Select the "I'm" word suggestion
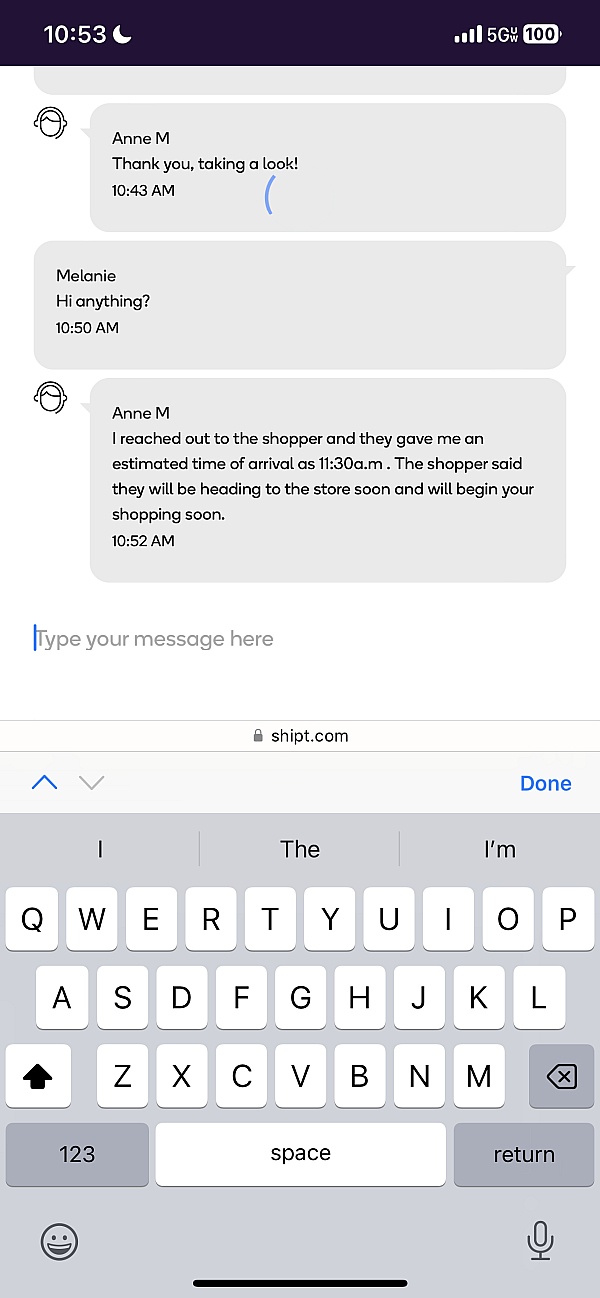This screenshot has width=600, height=1298. pos(500,849)
